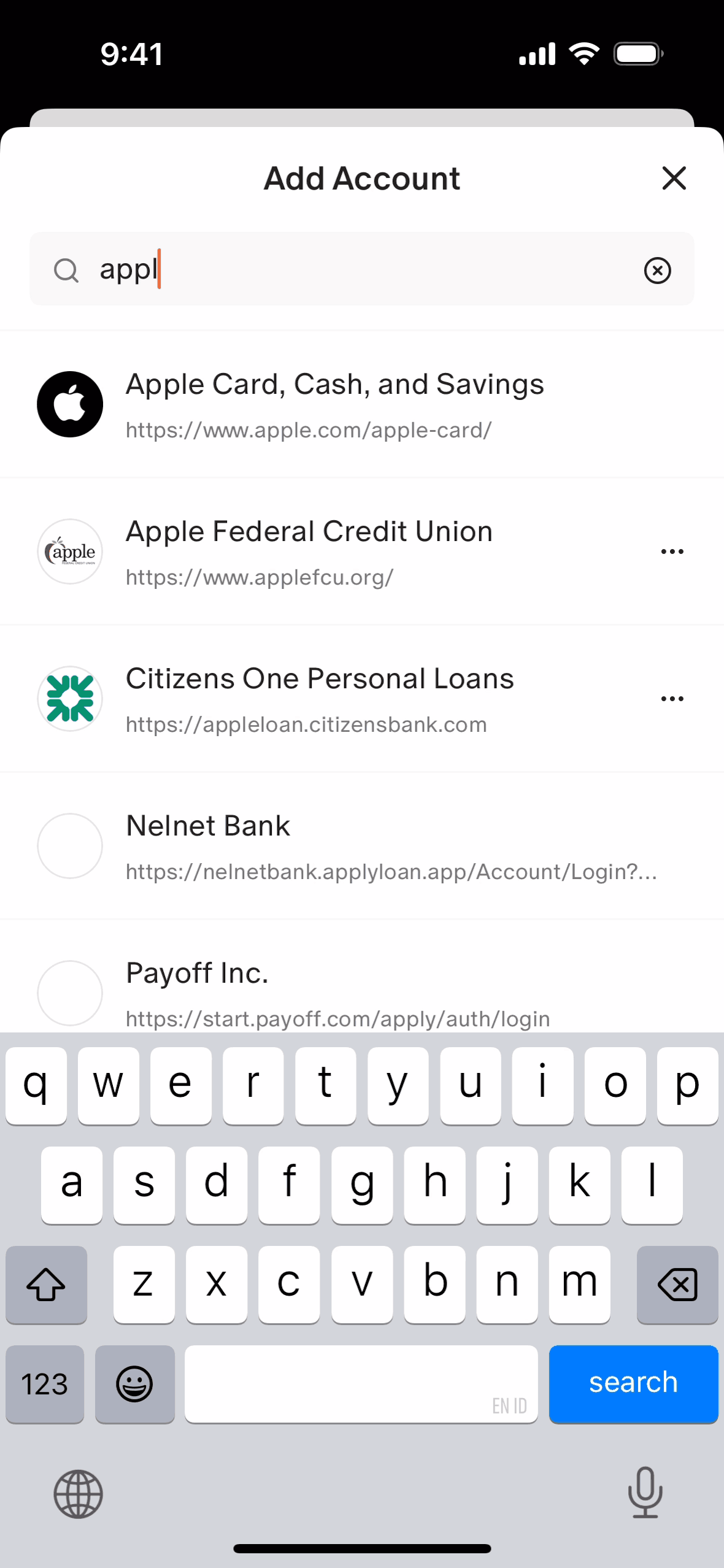Open more options for Apple Federal Credit Union
The image size is (724, 1568).
[x=672, y=551]
